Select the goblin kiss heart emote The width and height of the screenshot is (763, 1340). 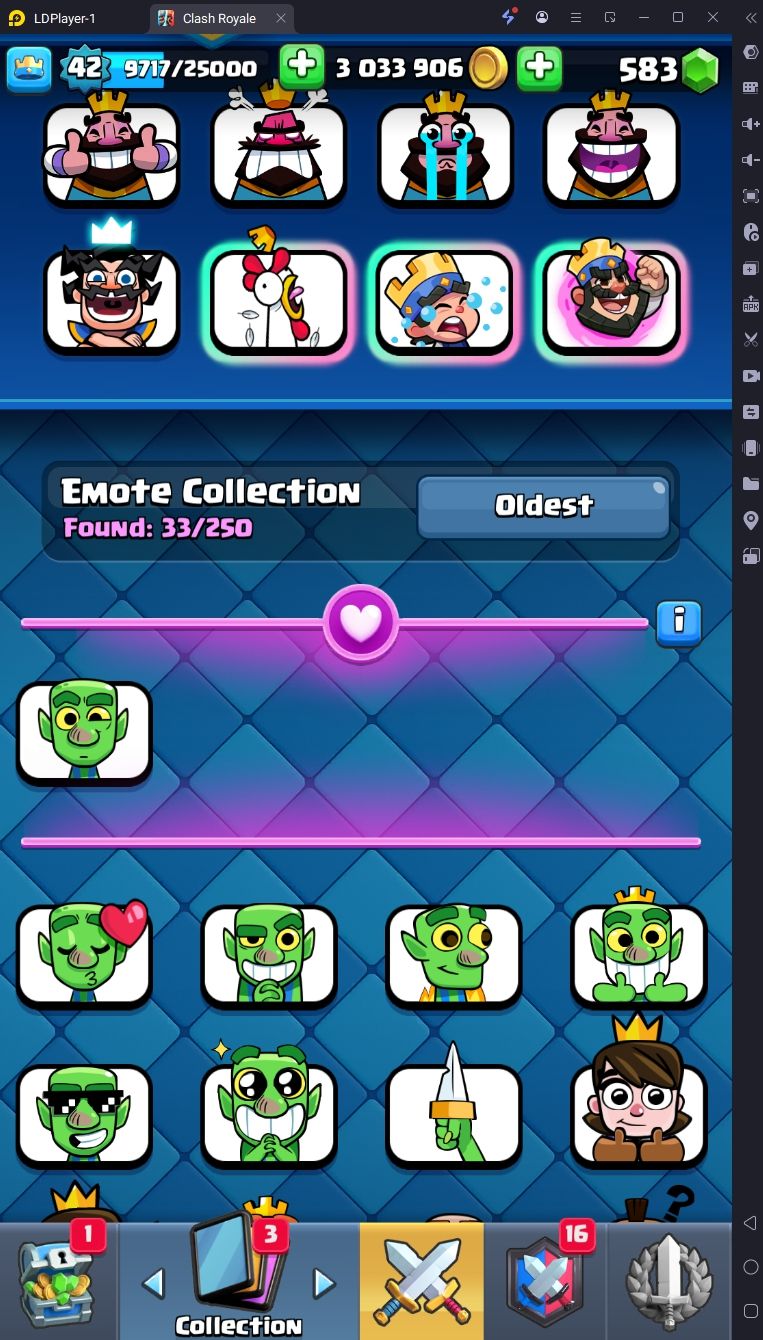coord(85,955)
